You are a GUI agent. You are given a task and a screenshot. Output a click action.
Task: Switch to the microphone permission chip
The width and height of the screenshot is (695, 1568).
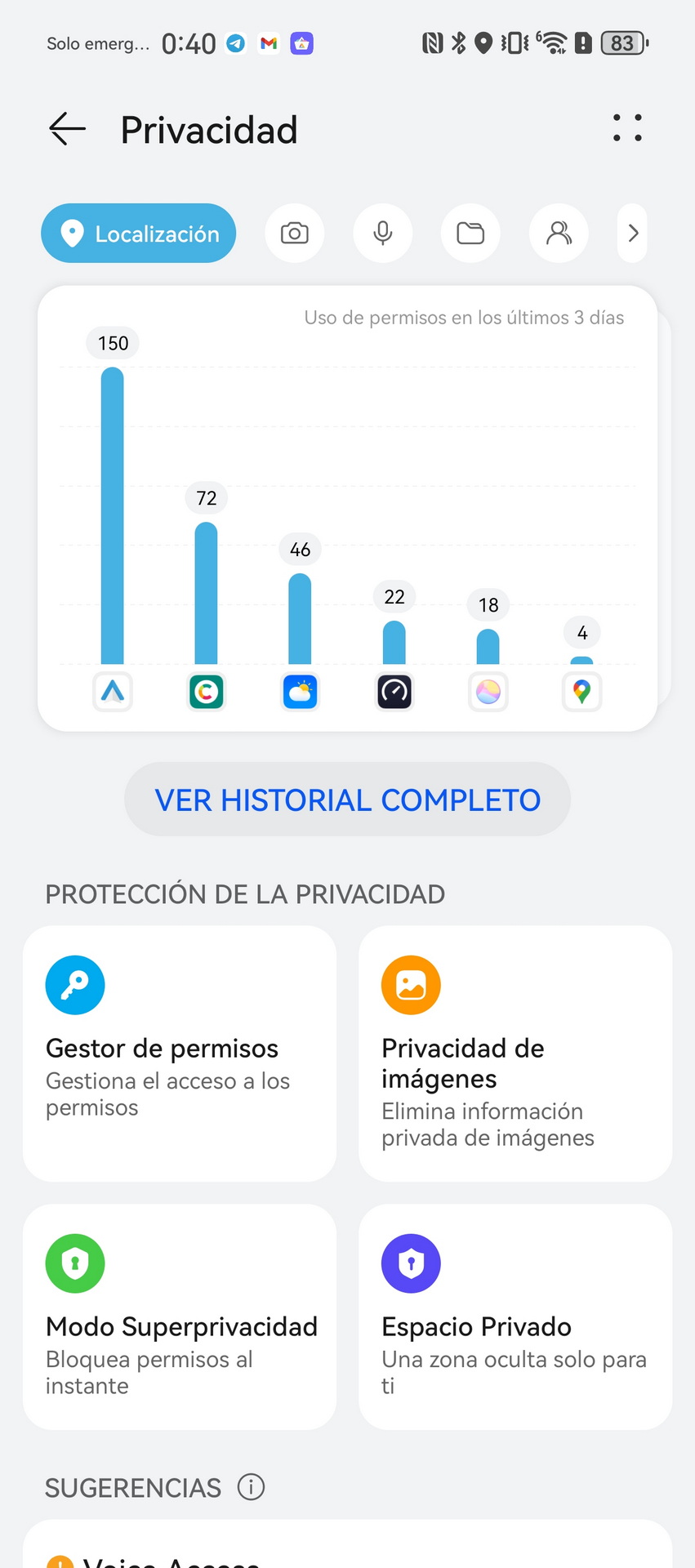[383, 234]
